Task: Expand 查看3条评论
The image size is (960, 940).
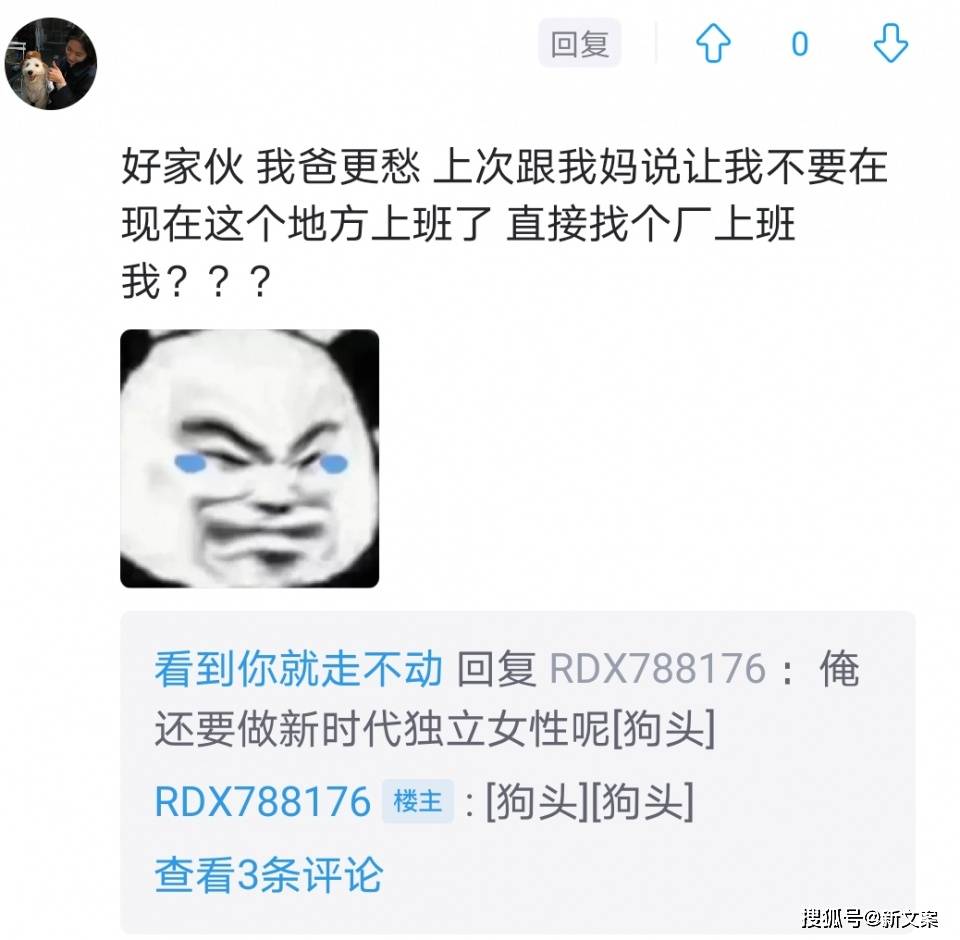Action: click(268, 874)
